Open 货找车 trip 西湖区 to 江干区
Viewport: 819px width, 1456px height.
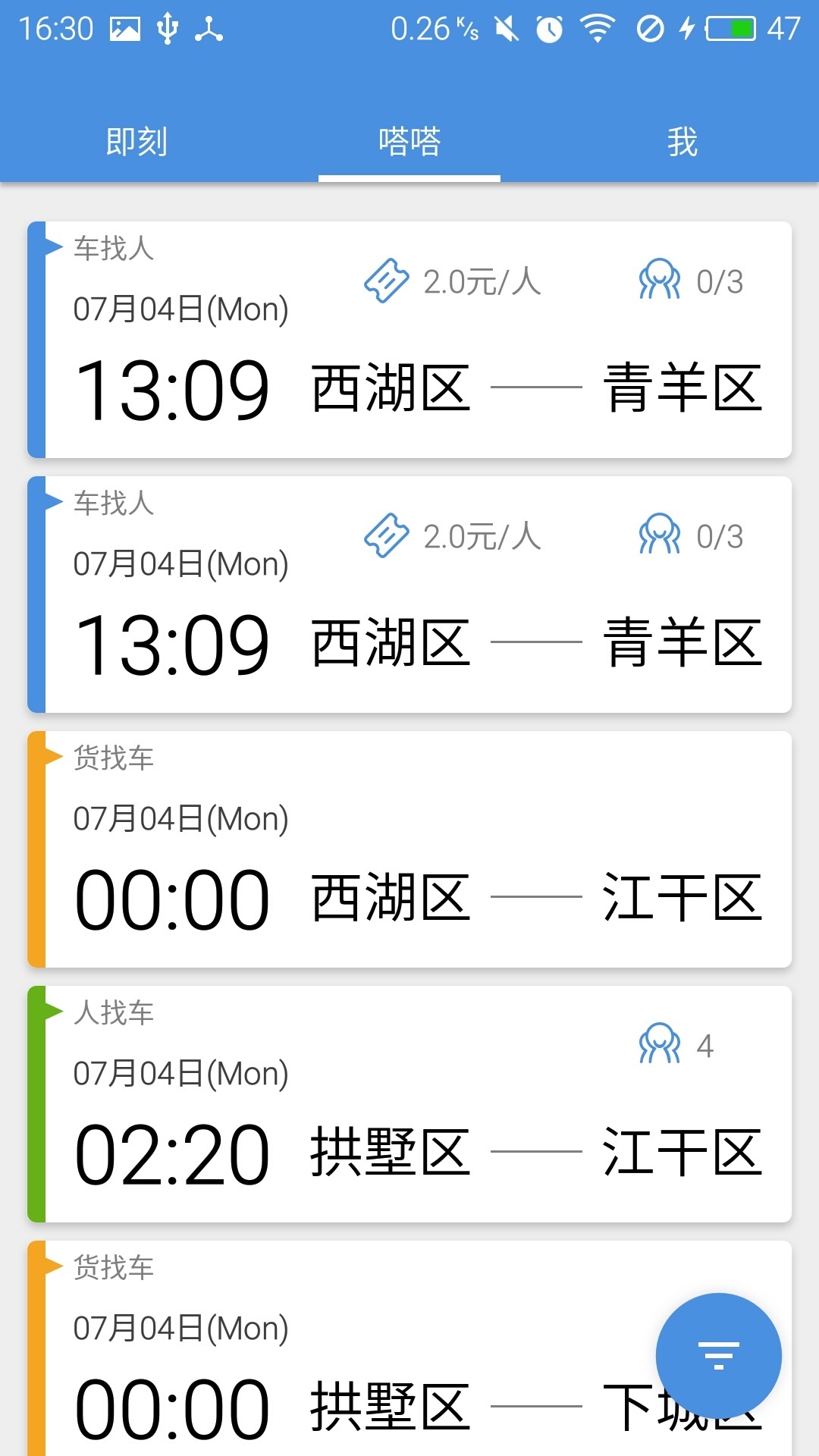(409, 849)
